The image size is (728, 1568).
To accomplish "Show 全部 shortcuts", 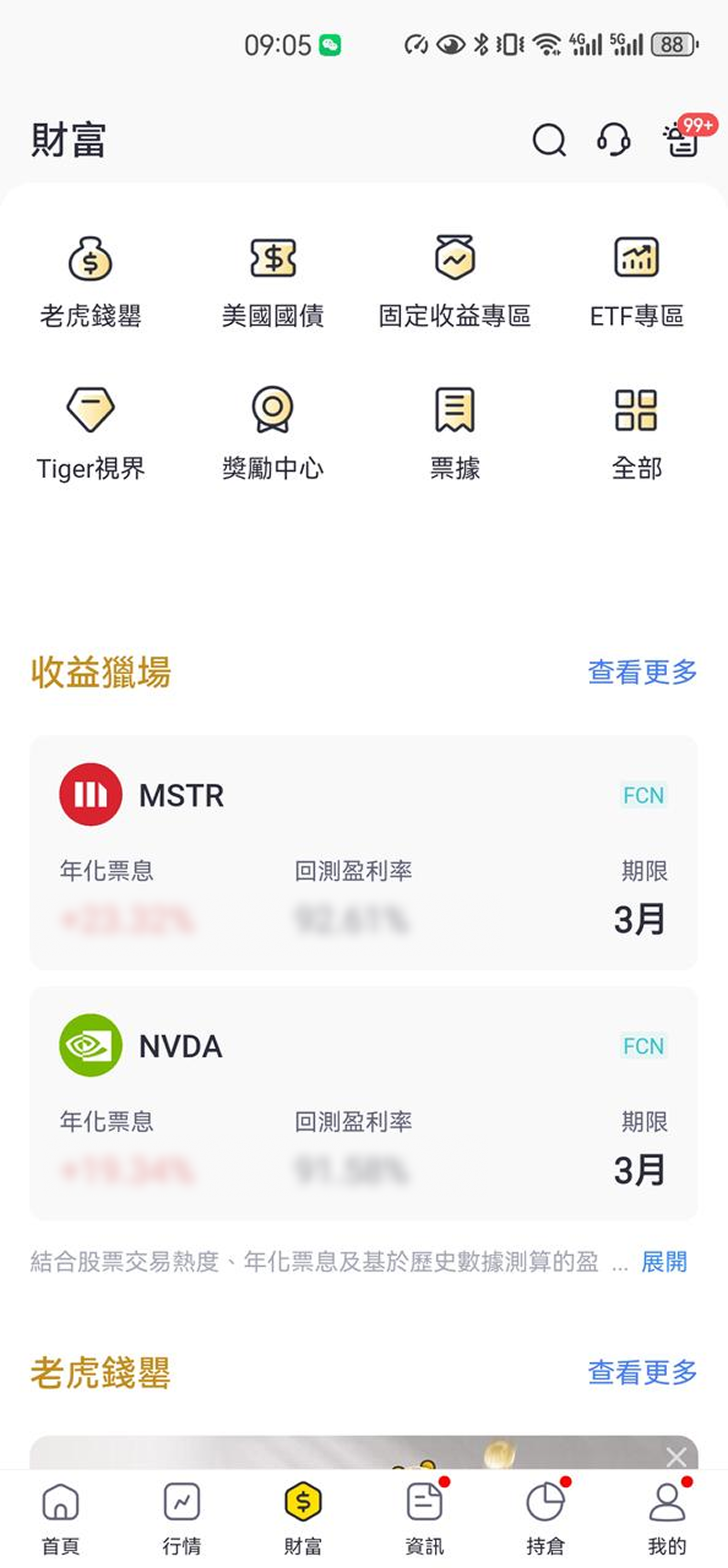I will tap(637, 433).
